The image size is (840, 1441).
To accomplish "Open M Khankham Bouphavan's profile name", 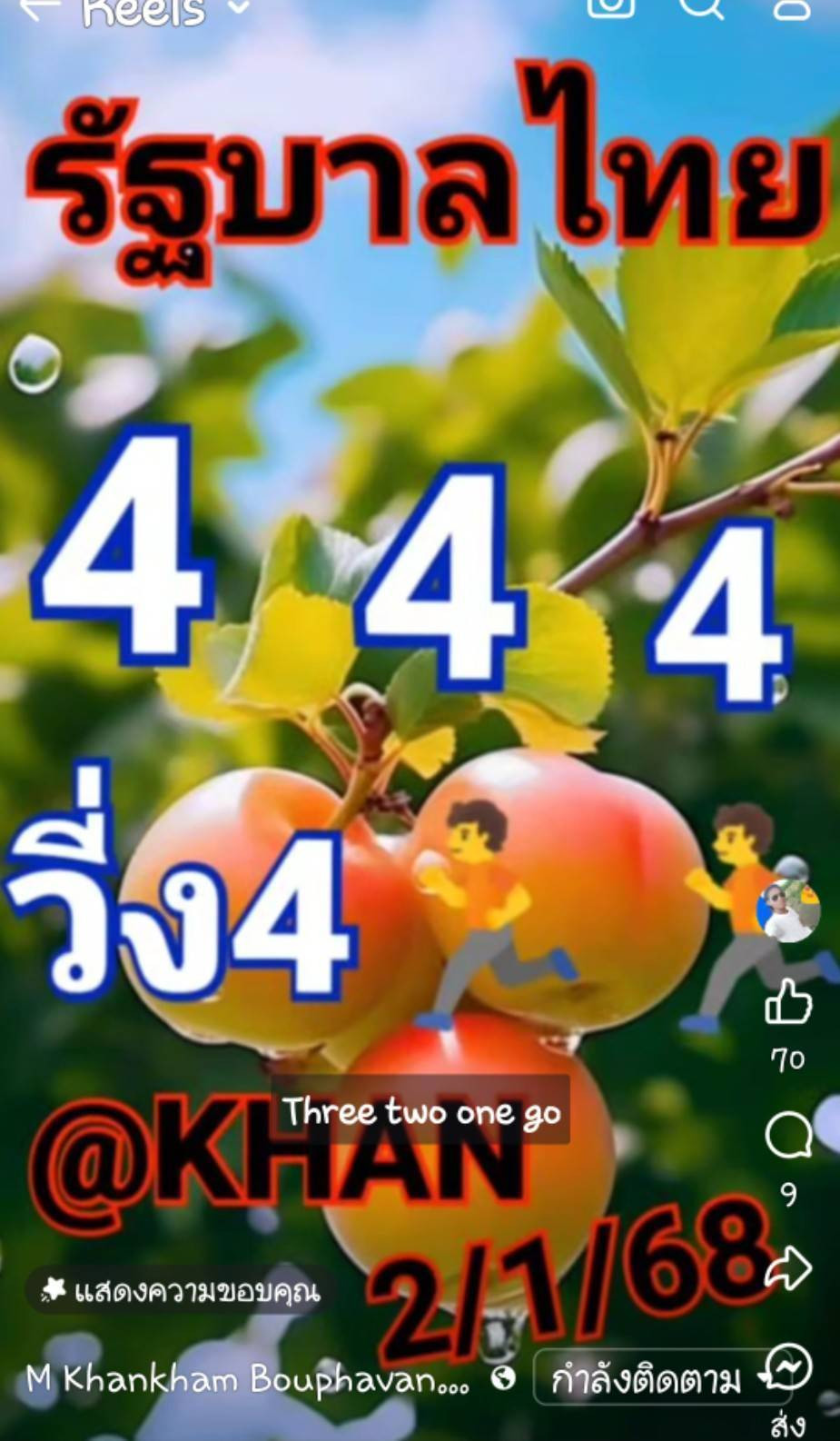I will click(247, 1380).
